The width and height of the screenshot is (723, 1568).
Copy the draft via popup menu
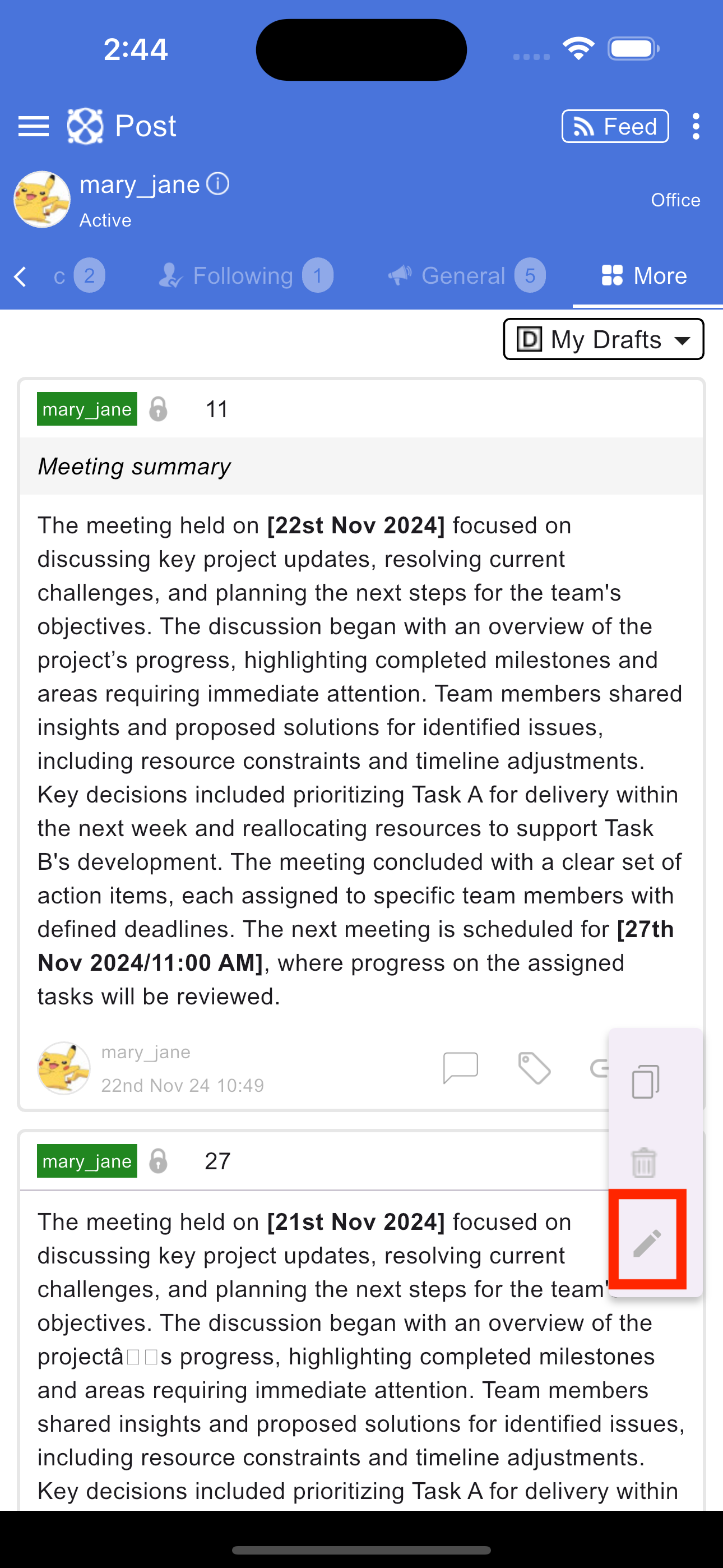[646, 1082]
